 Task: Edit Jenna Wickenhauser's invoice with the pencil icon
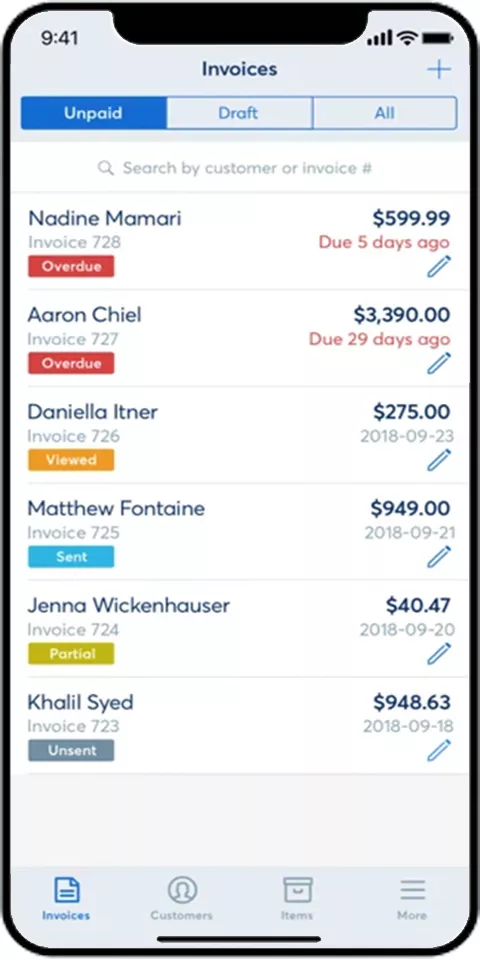438,653
